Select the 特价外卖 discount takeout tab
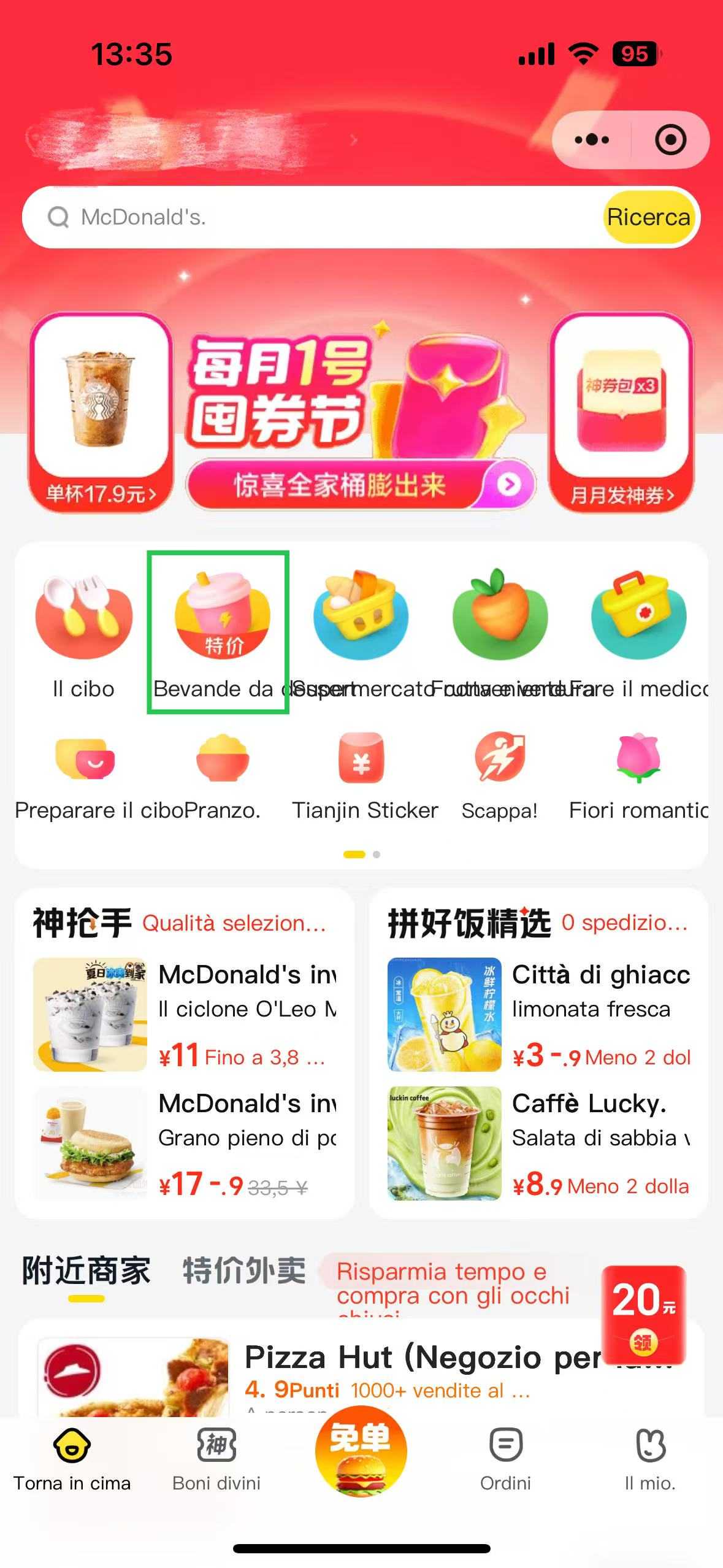Screen dimensions: 723x1568 pyautogui.click(x=243, y=1270)
